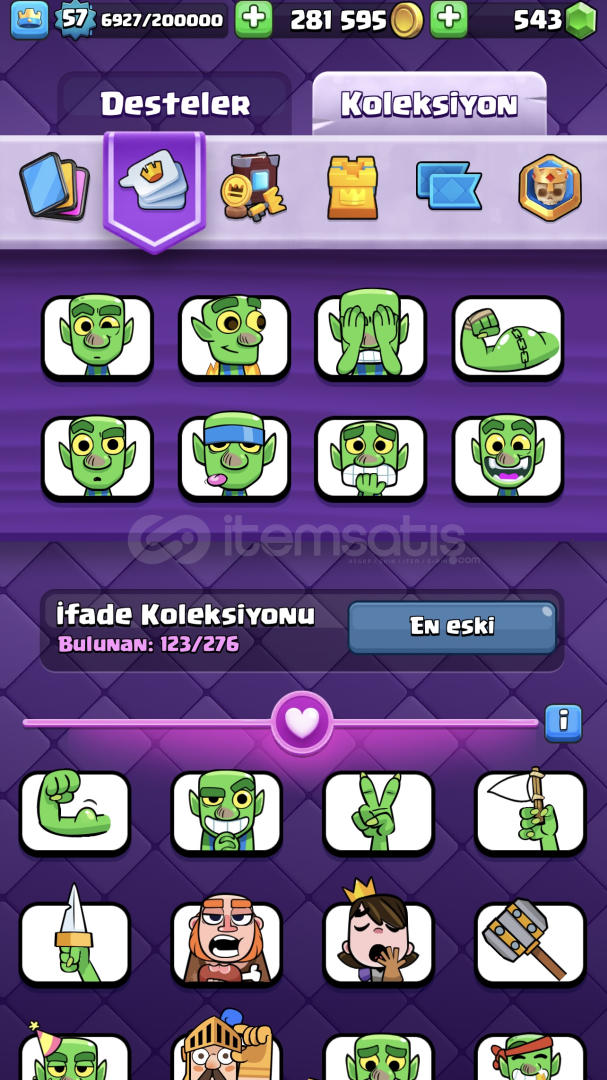This screenshot has width=607, height=1080.
Task: Pick the hammer emote
Action: point(530,942)
